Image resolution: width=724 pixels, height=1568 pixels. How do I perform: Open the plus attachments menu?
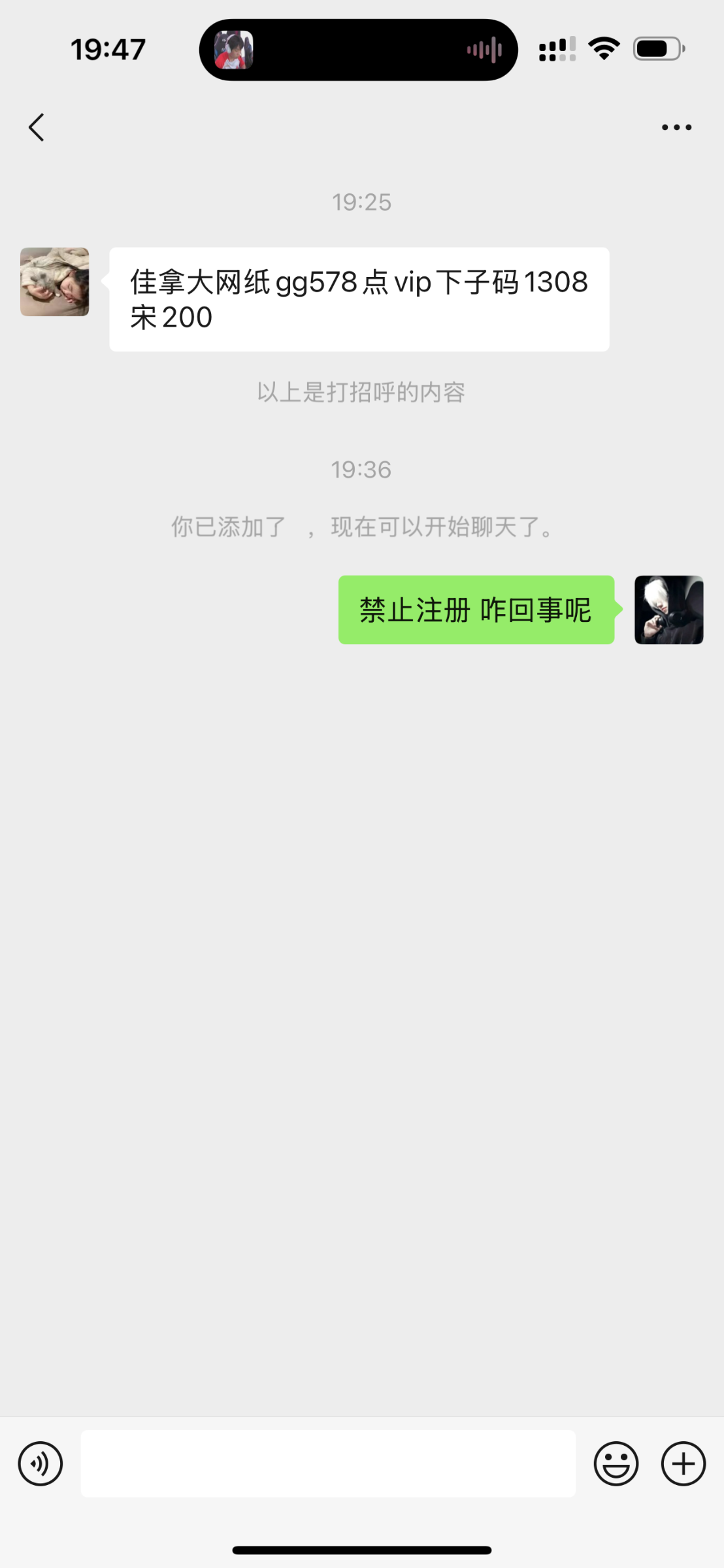(x=683, y=1463)
